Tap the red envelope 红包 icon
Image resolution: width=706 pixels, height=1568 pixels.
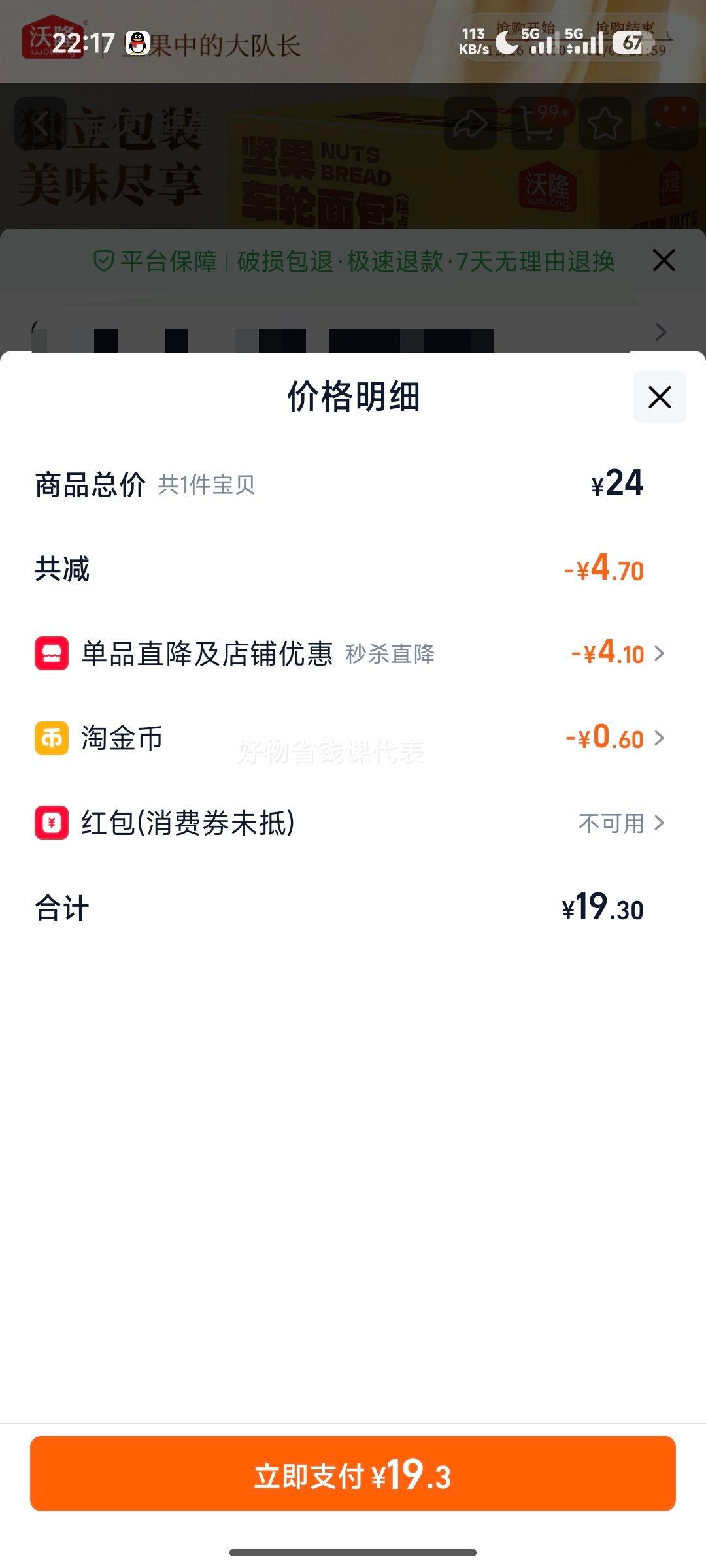pyautogui.click(x=51, y=824)
